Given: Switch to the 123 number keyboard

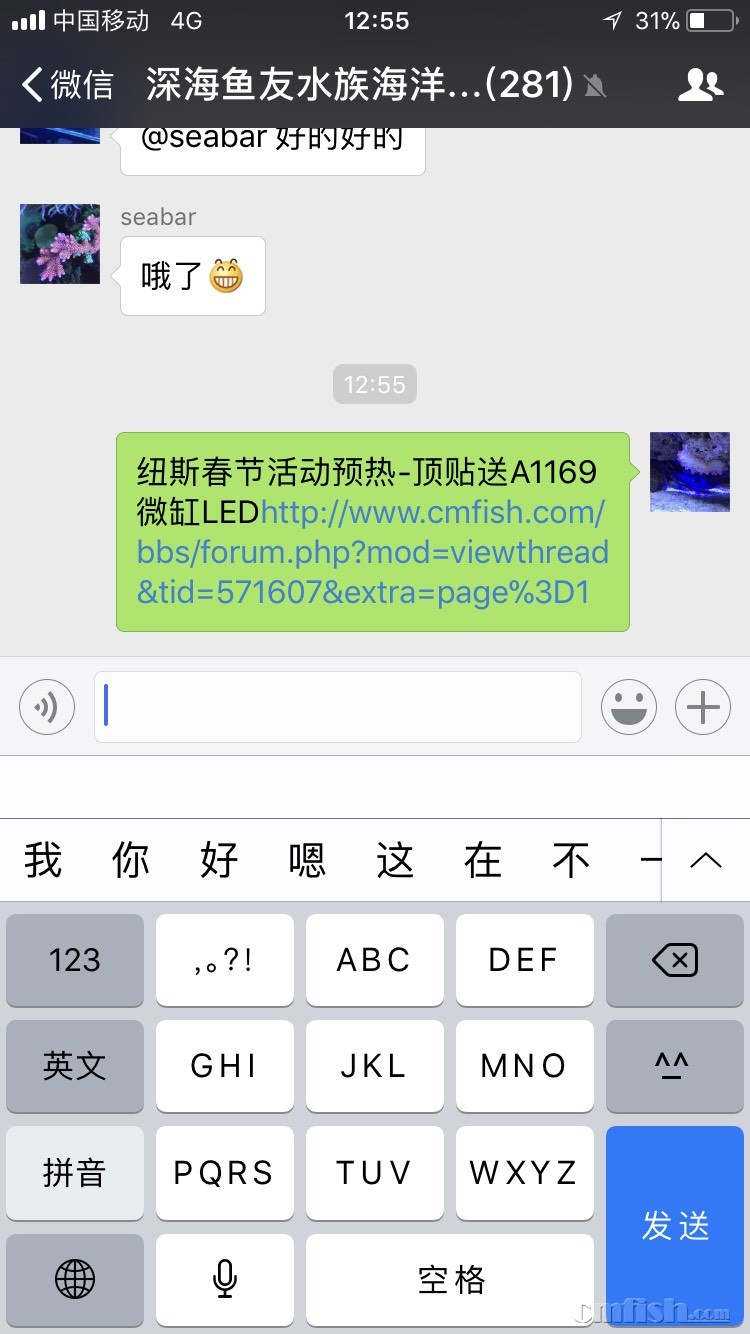Looking at the screenshot, I should click(x=75, y=961).
